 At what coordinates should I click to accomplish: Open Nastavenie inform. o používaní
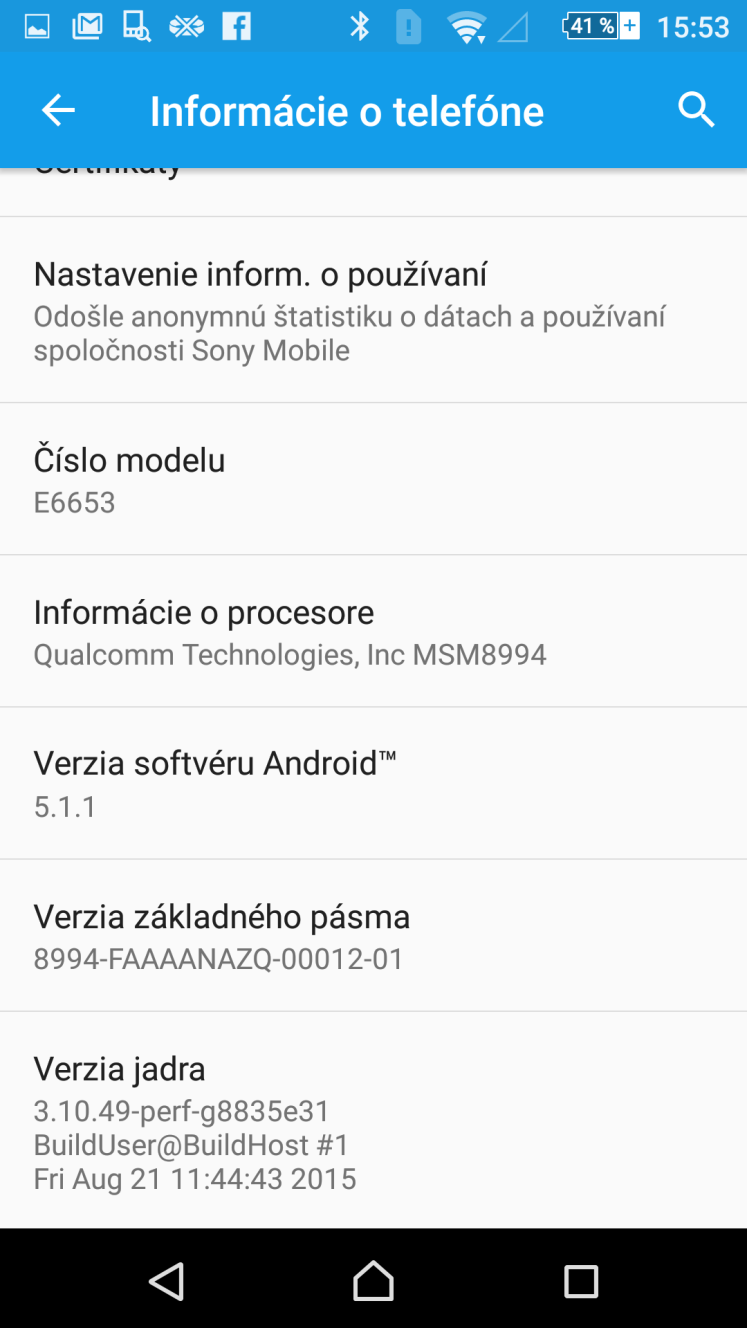point(373,310)
